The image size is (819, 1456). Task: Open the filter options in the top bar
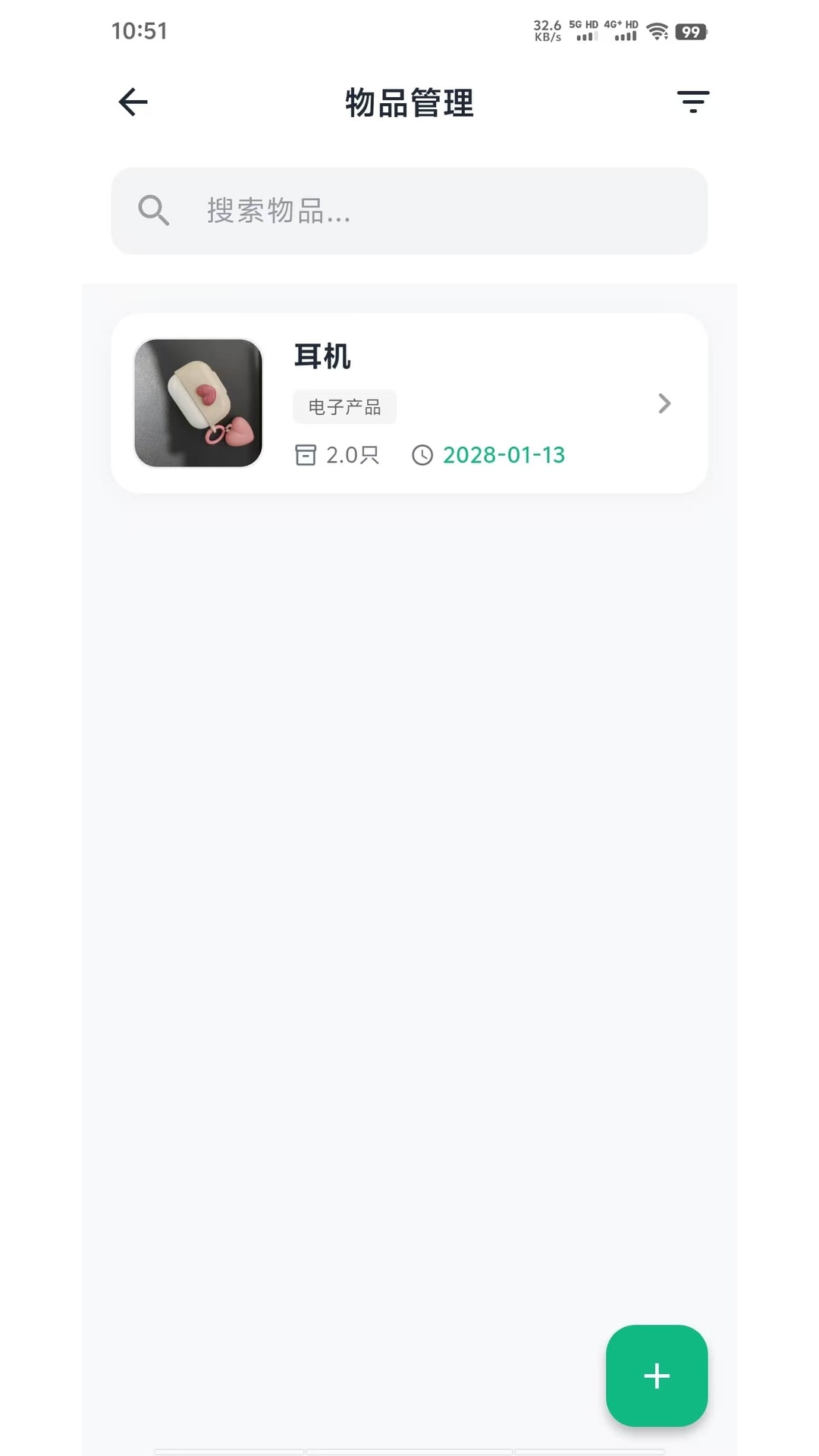tap(692, 102)
